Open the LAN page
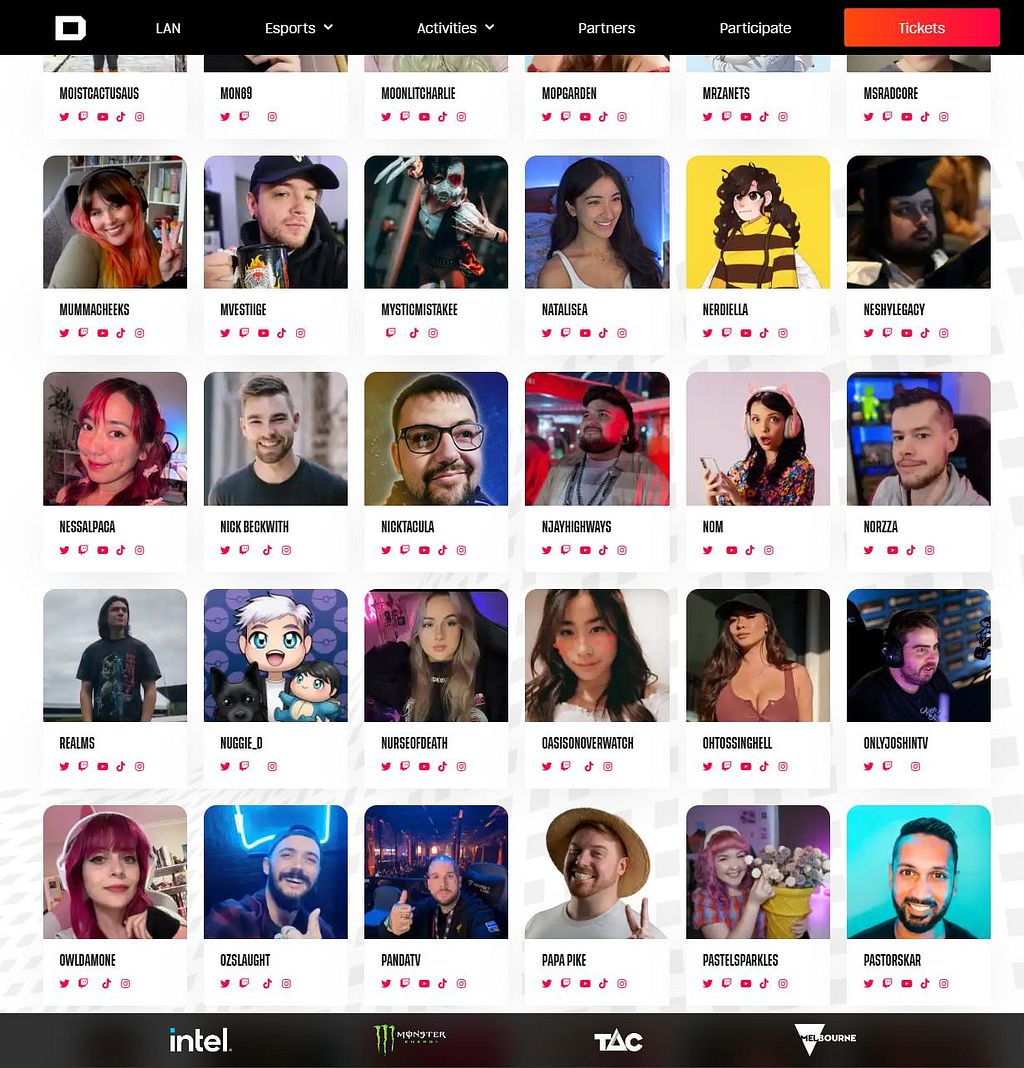Viewport: 1024px width, 1068px height. tap(168, 28)
